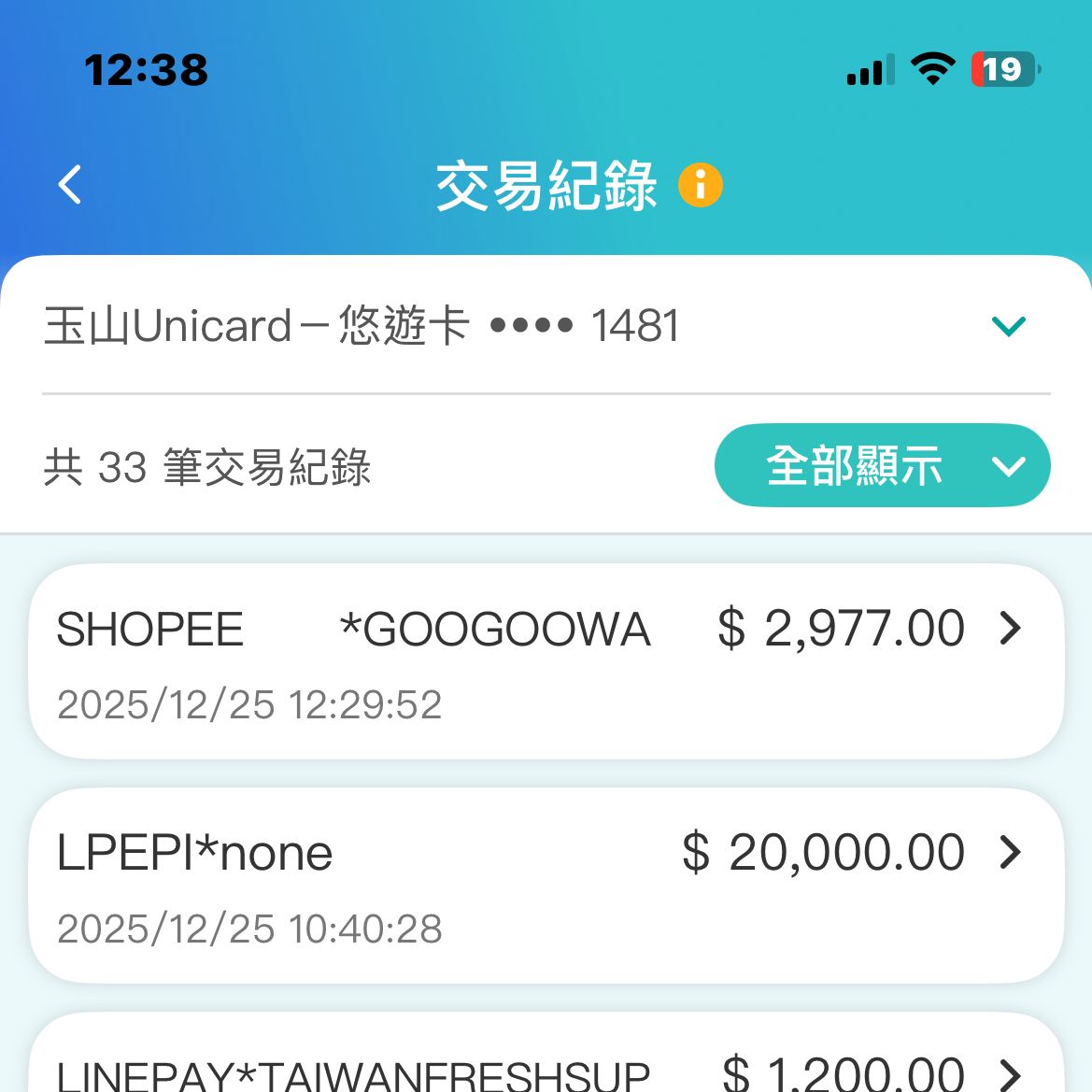Image resolution: width=1092 pixels, height=1092 pixels.
Task: Expand the 玉山Unicard card selector
Action: 1008,326
